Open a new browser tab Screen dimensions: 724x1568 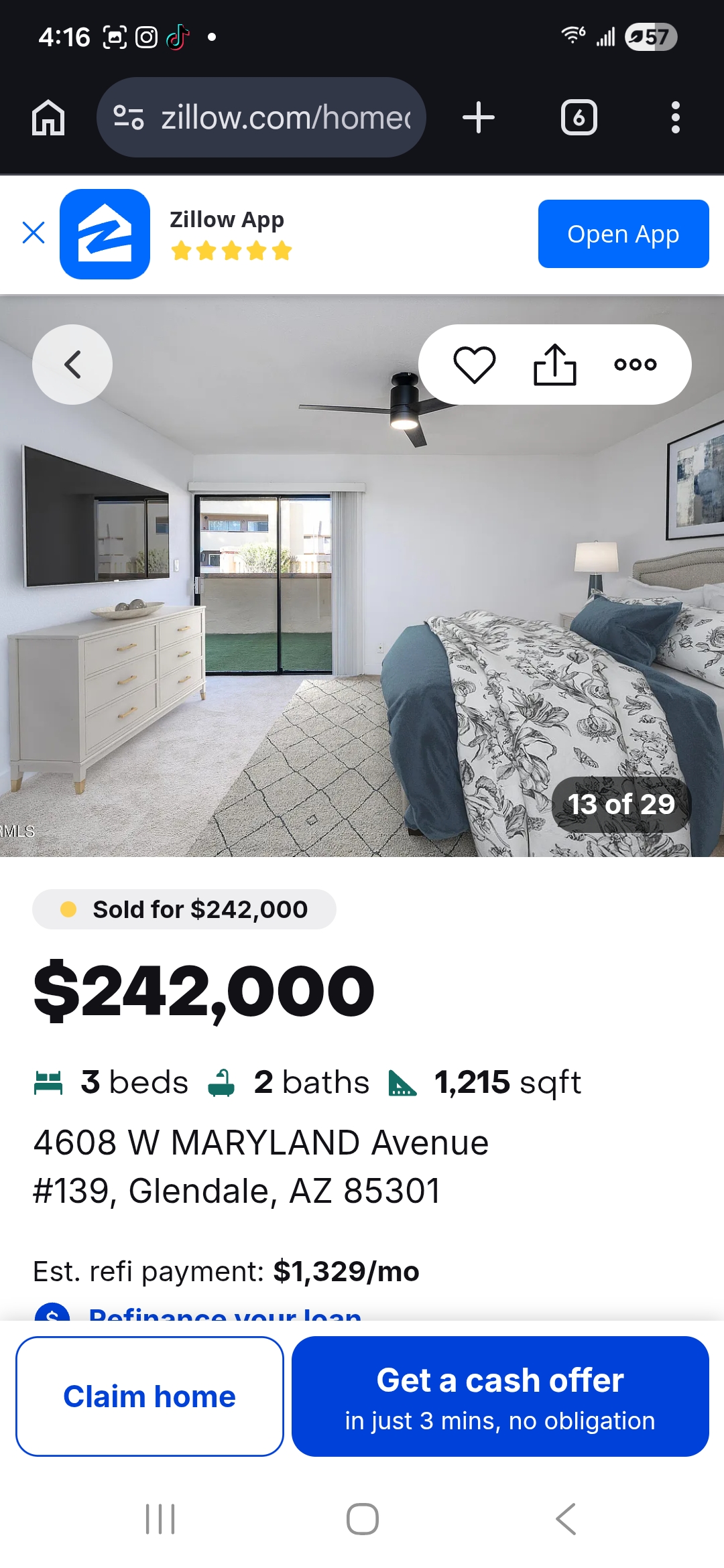point(479,118)
